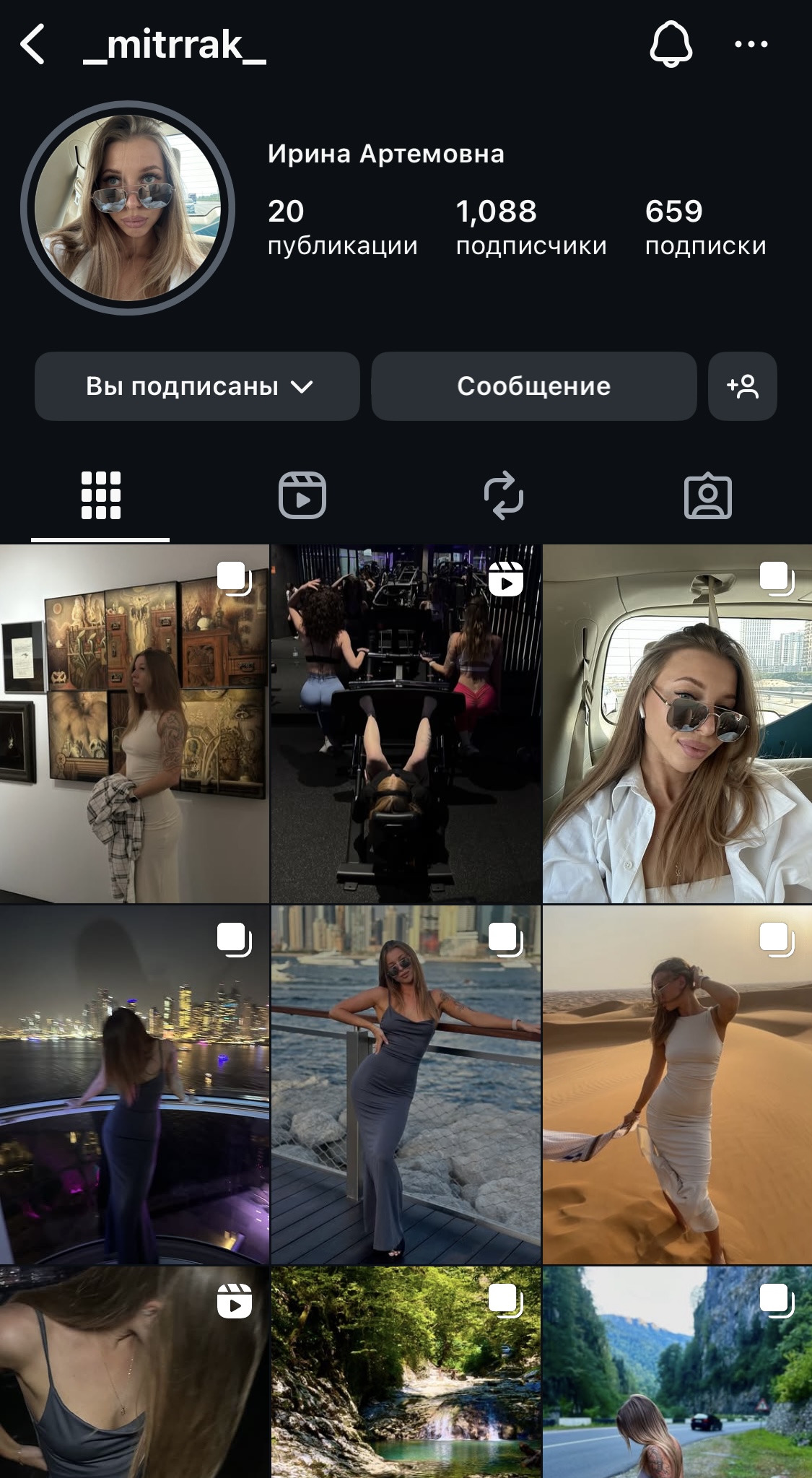Image resolution: width=812 pixels, height=1478 pixels.
Task: View the 659 подписки list
Action: pyautogui.click(x=705, y=227)
